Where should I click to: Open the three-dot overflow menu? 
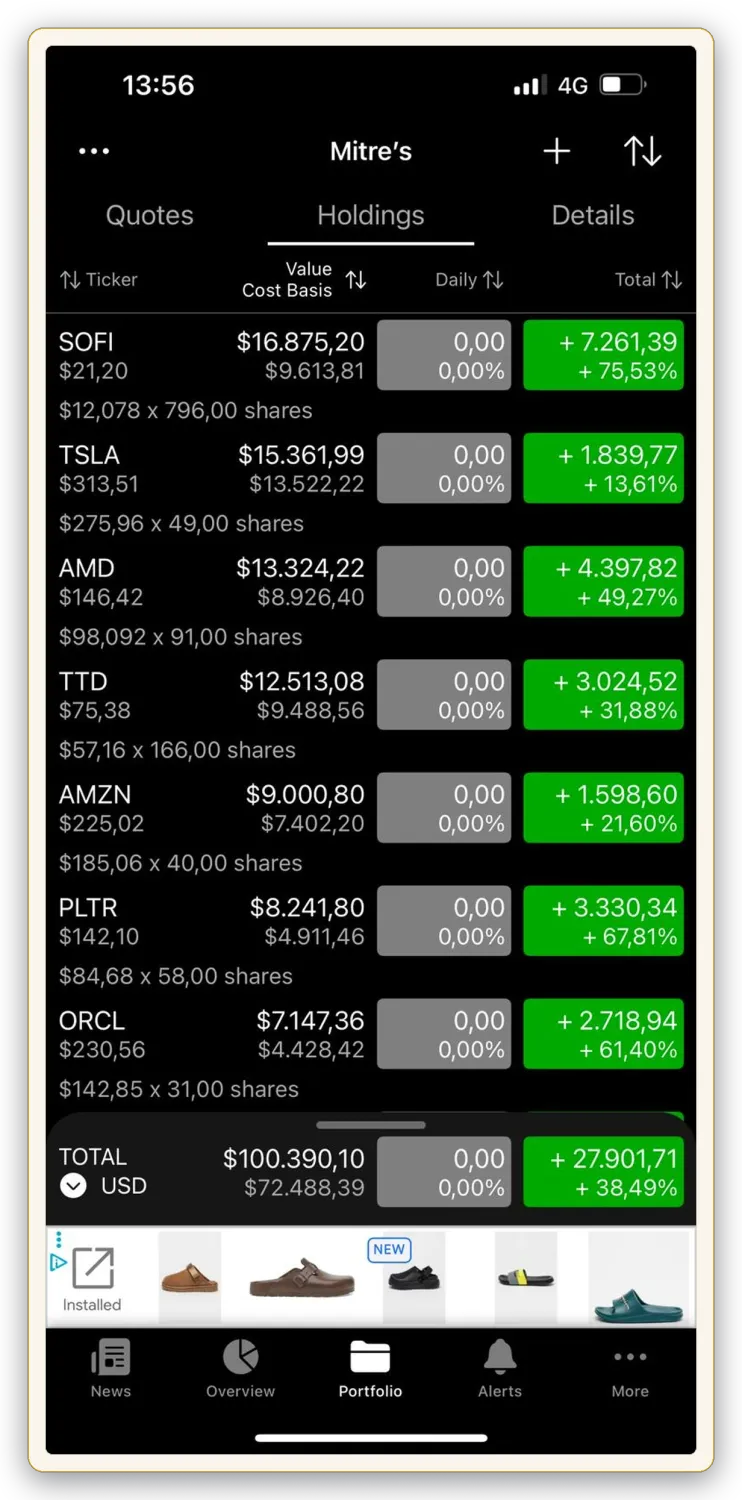coord(94,152)
